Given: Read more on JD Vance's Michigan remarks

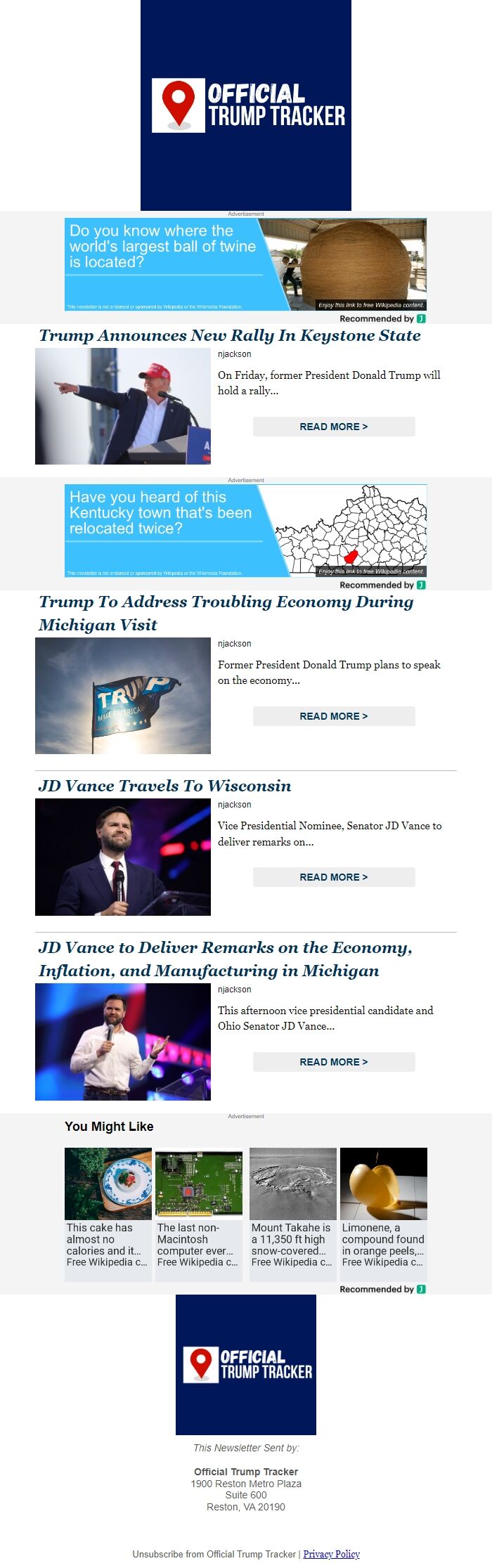Looking at the screenshot, I should click(x=334, y=1062).
